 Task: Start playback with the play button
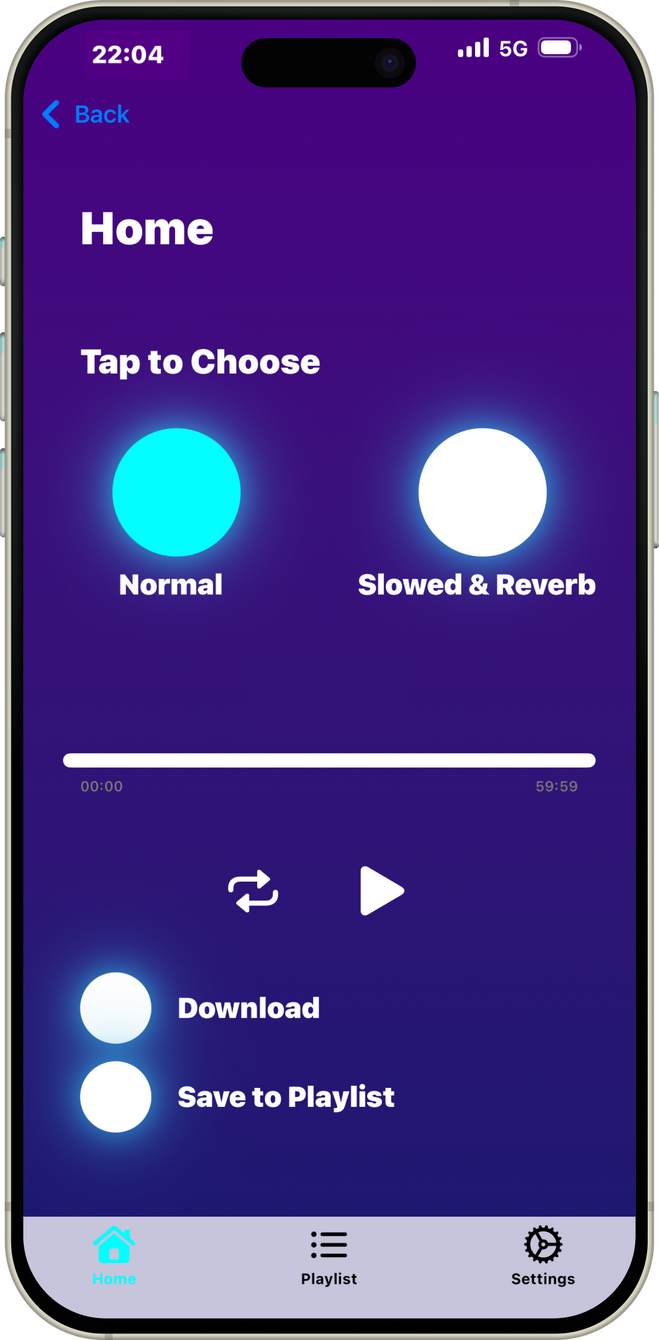(x=381, y=891)
